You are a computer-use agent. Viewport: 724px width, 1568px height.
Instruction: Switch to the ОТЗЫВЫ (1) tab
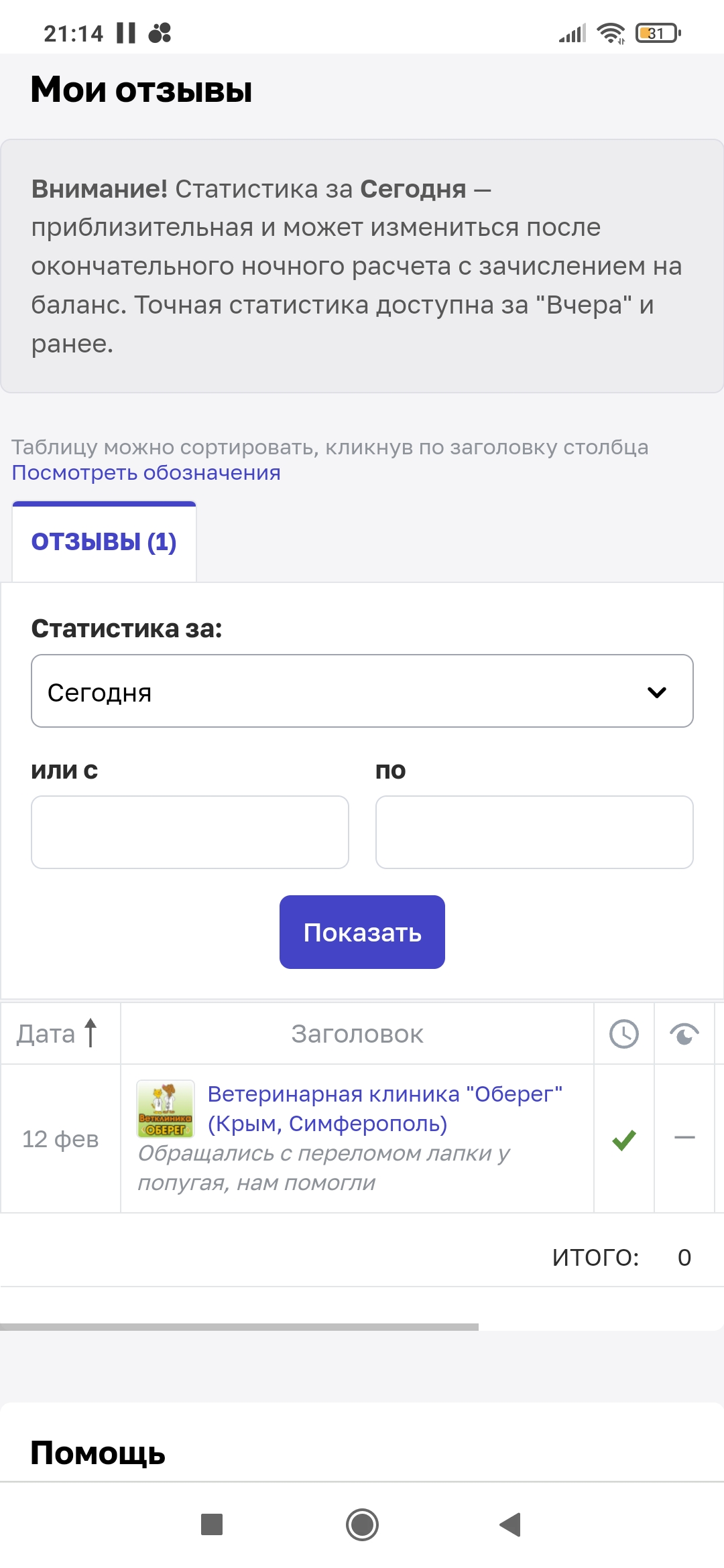(x=104, y=541)
